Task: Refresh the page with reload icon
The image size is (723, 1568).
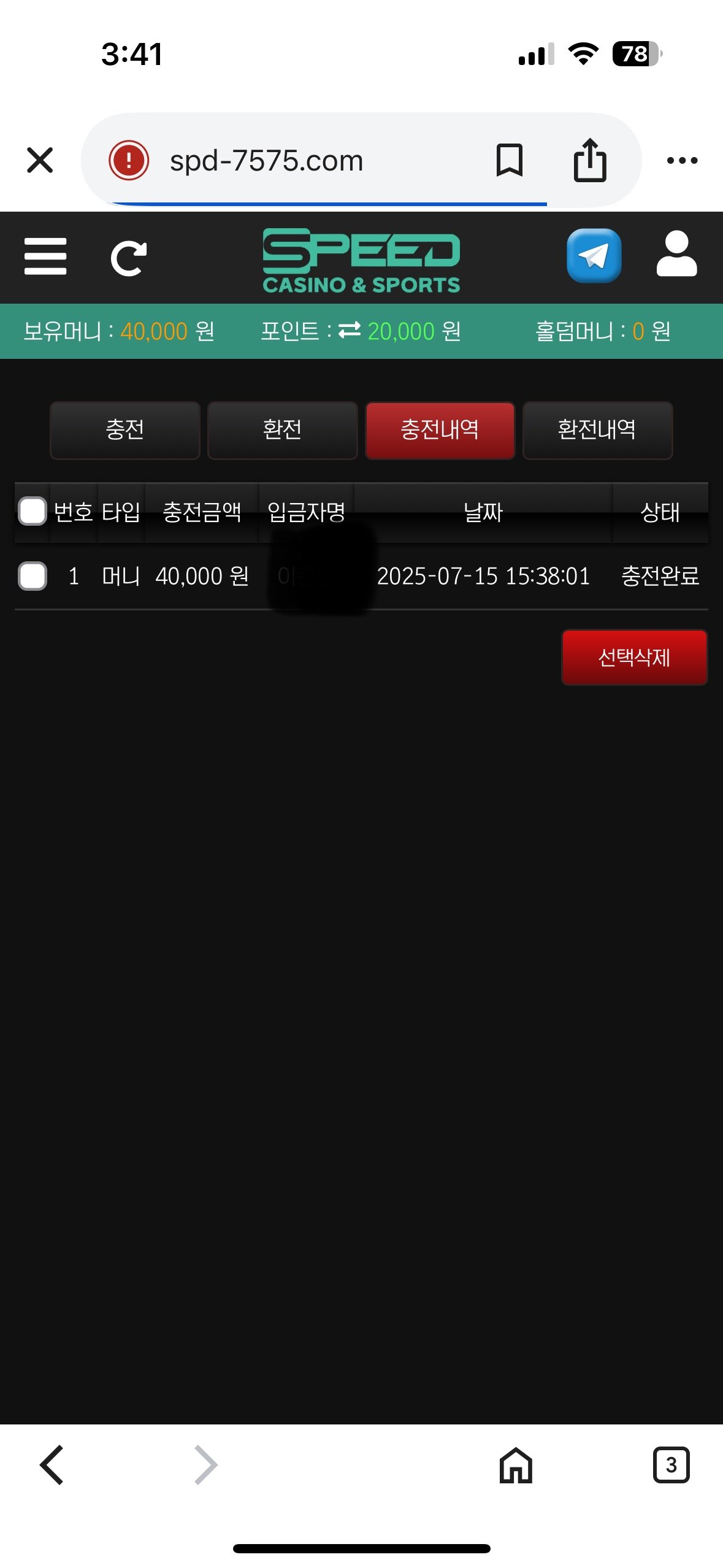Action: tap(129, 258)
